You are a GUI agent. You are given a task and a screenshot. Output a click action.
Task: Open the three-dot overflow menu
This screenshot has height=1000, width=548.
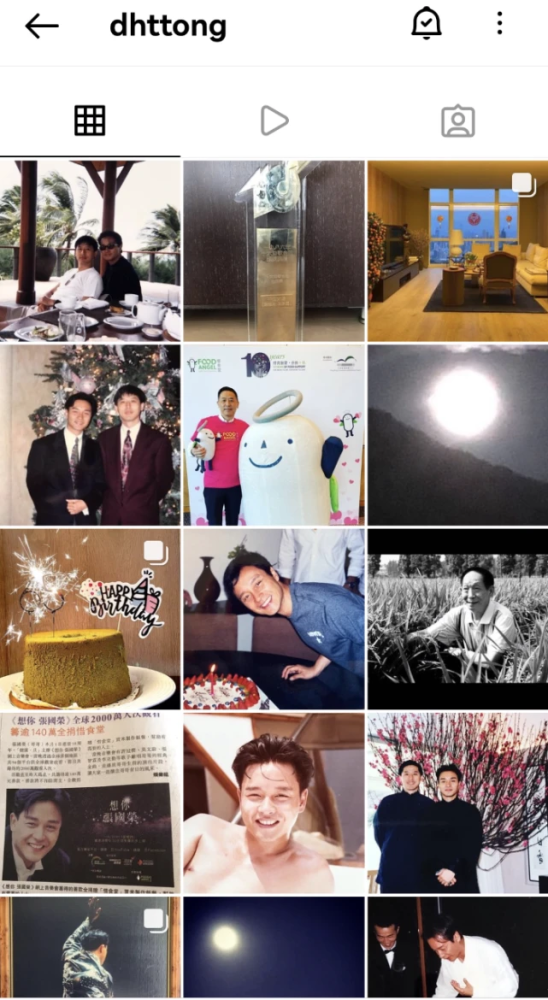500,24
